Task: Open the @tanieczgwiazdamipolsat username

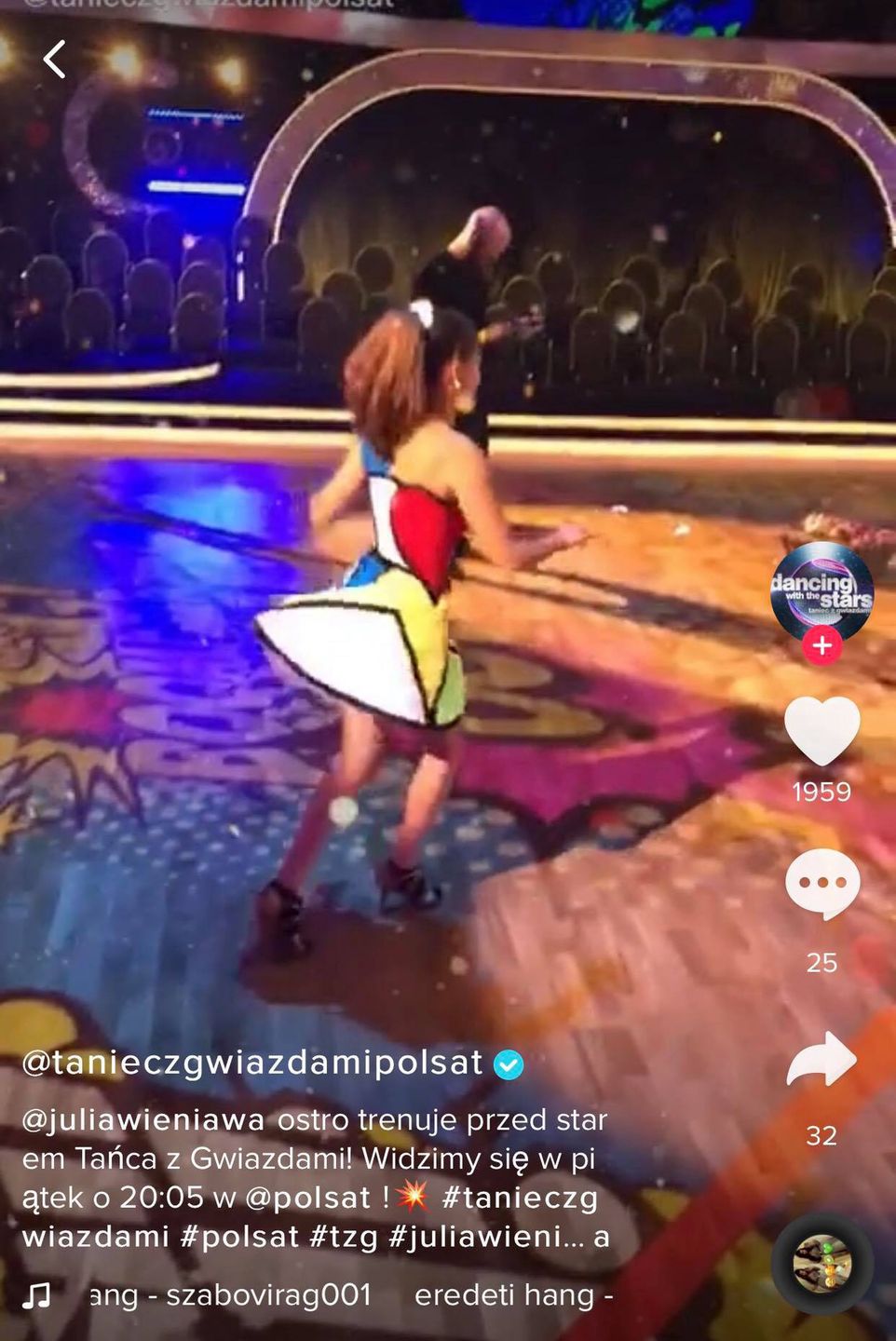Action: point(252,1063)
